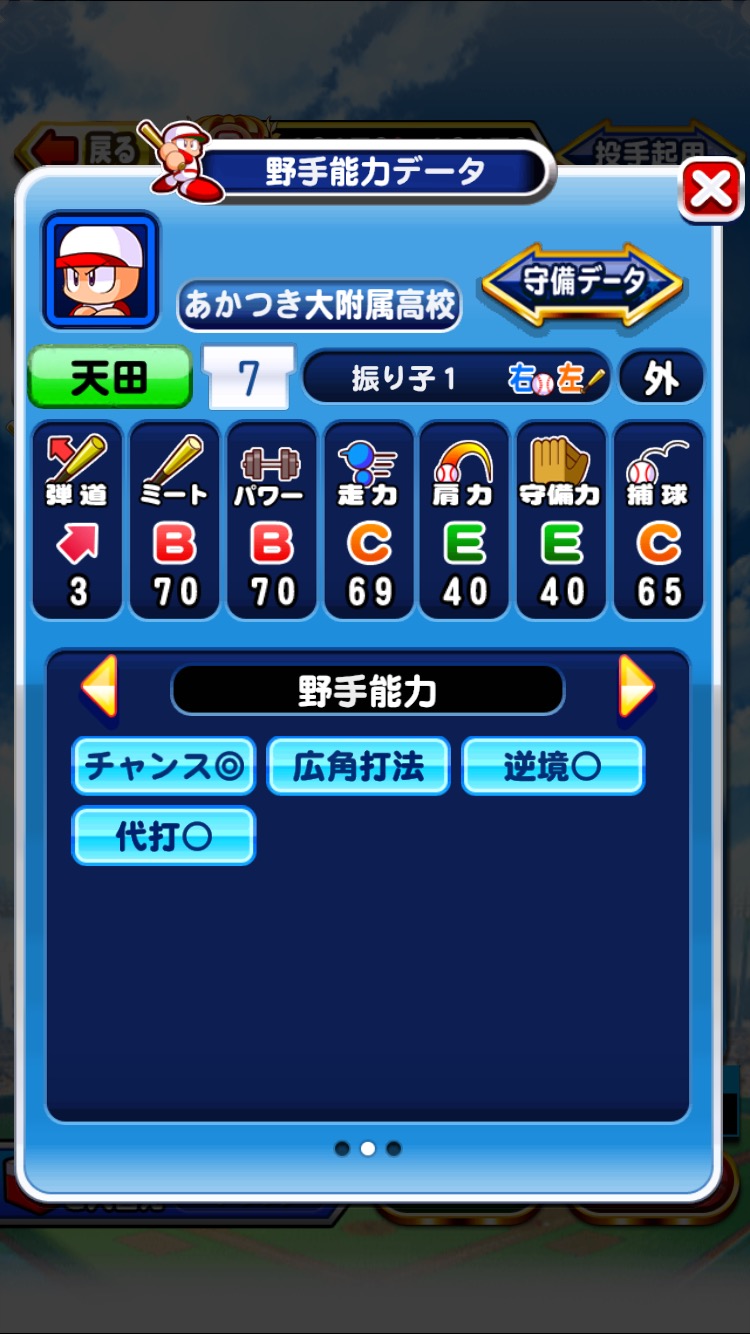Screen dimensions: 750x1334
Task: Select the 広角打法 ability chip
Action: 359,766
